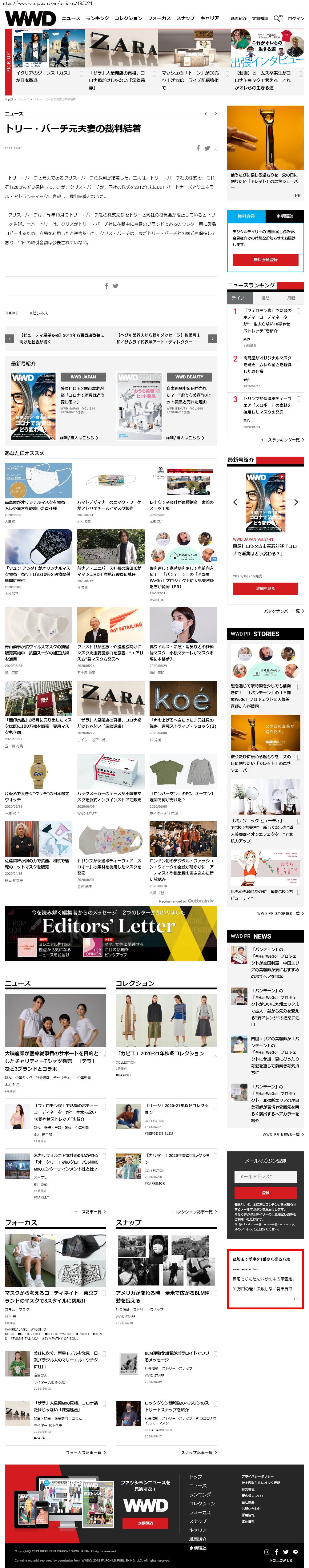Viewport: 309px width, 1568px height.
Task: Go to next news article arrow
Action: coord(215,114)
